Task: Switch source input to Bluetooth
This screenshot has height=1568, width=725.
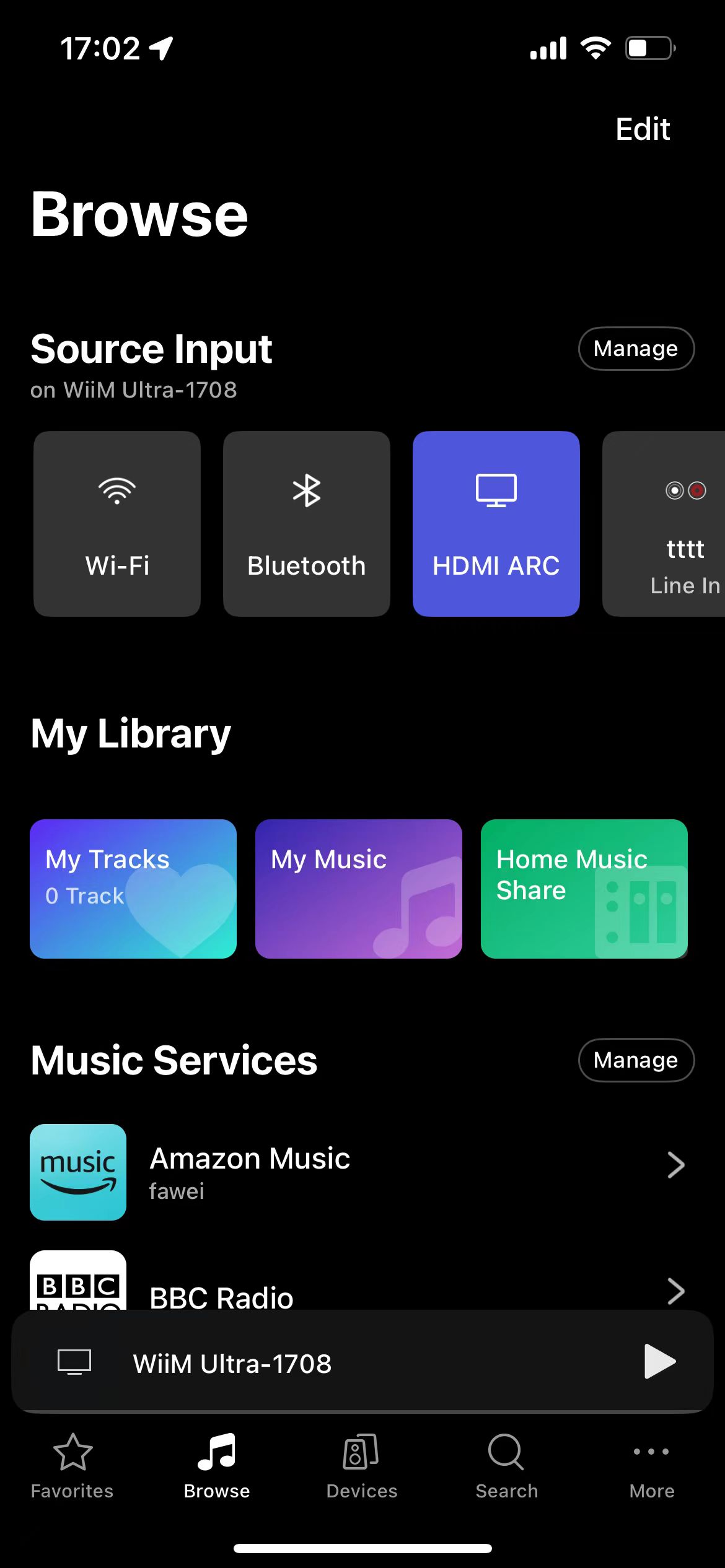Action: tap(307, 523)
